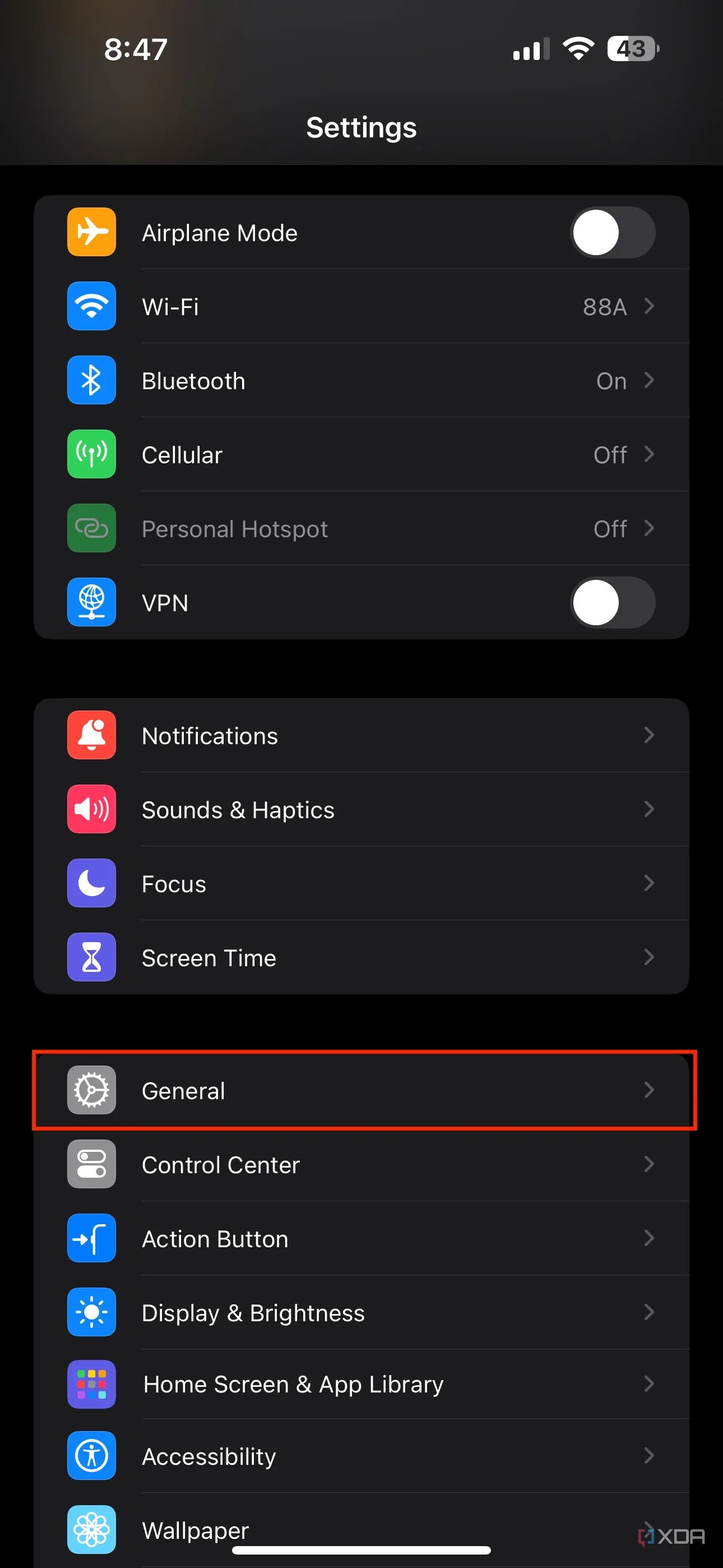Expand the Bluetooth settings chevron
This screenshot has height=1568, width=723.
(x=650, y=380)
